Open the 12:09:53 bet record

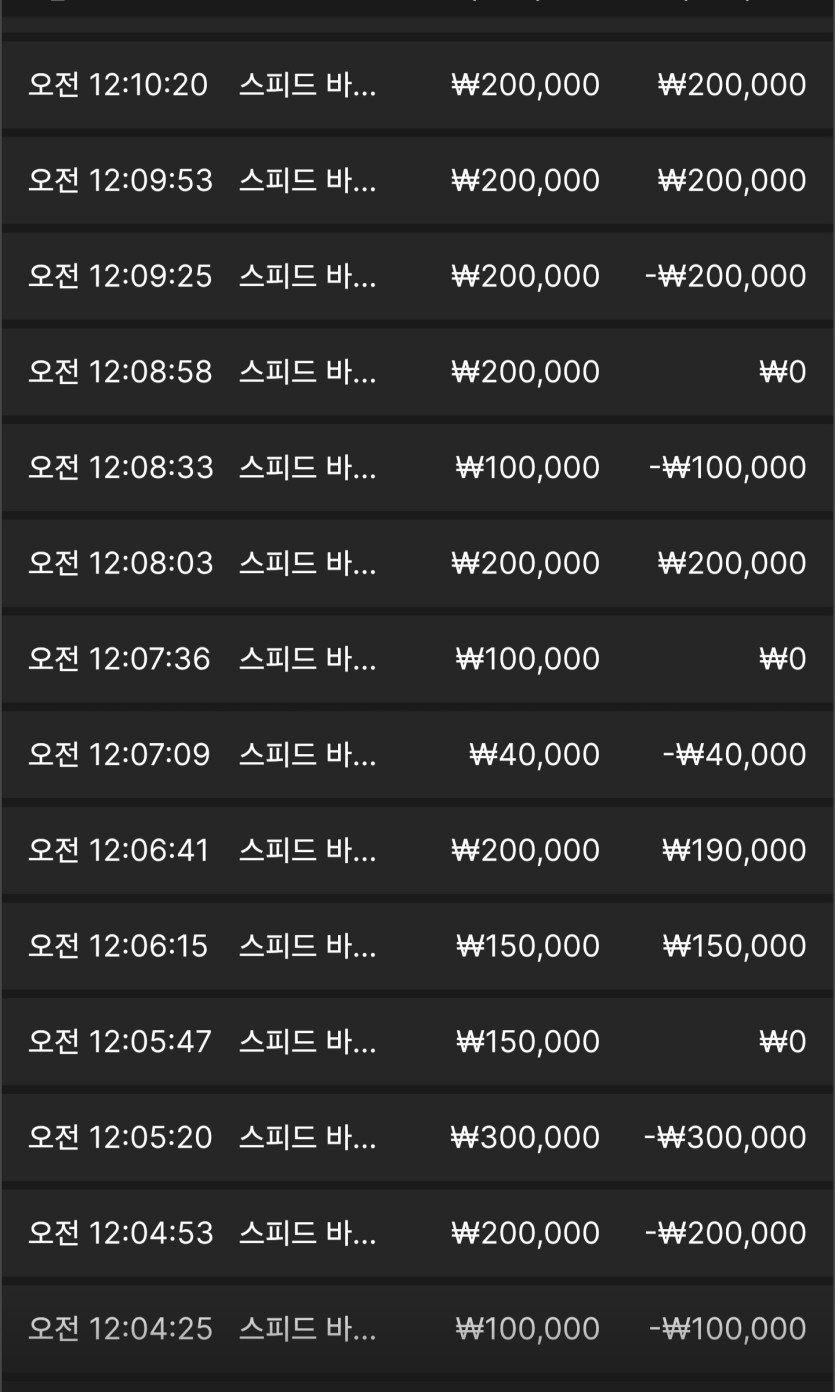[x=417, y=181]
